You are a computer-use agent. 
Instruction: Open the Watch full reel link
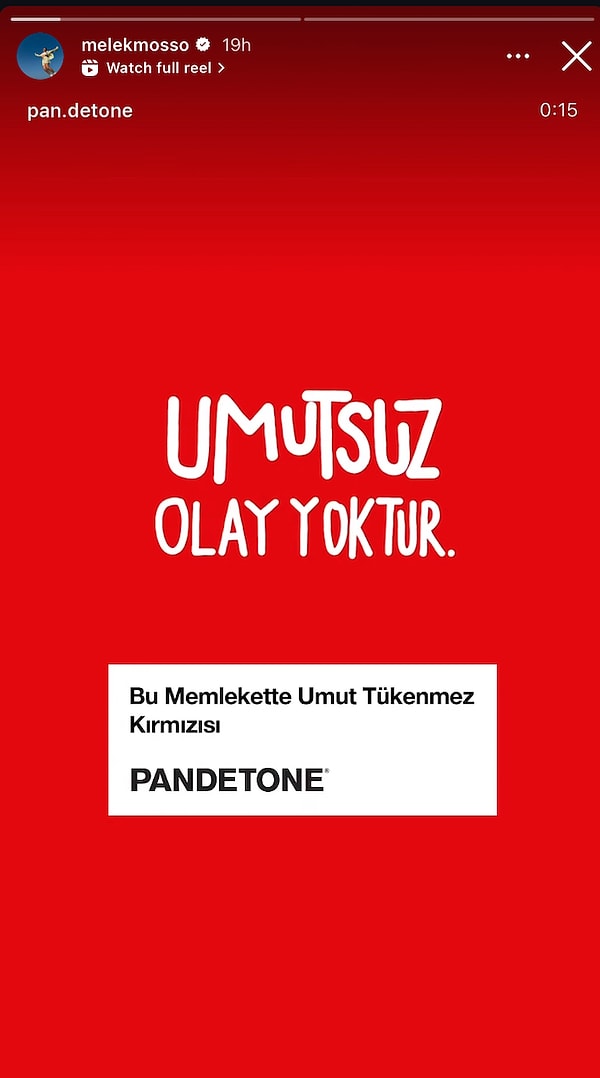point(155,68)
